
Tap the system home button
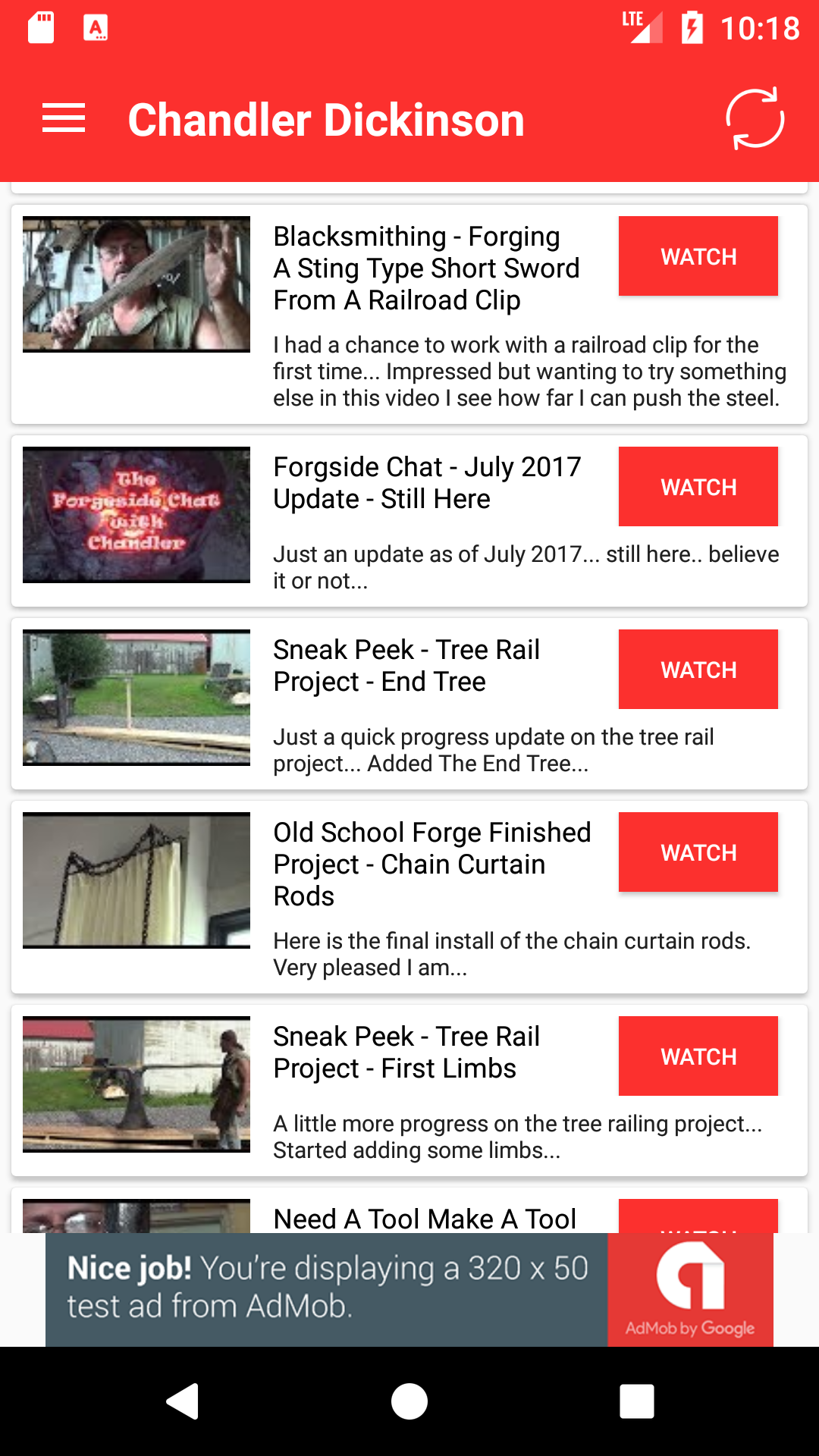[x=409, y=1401]
